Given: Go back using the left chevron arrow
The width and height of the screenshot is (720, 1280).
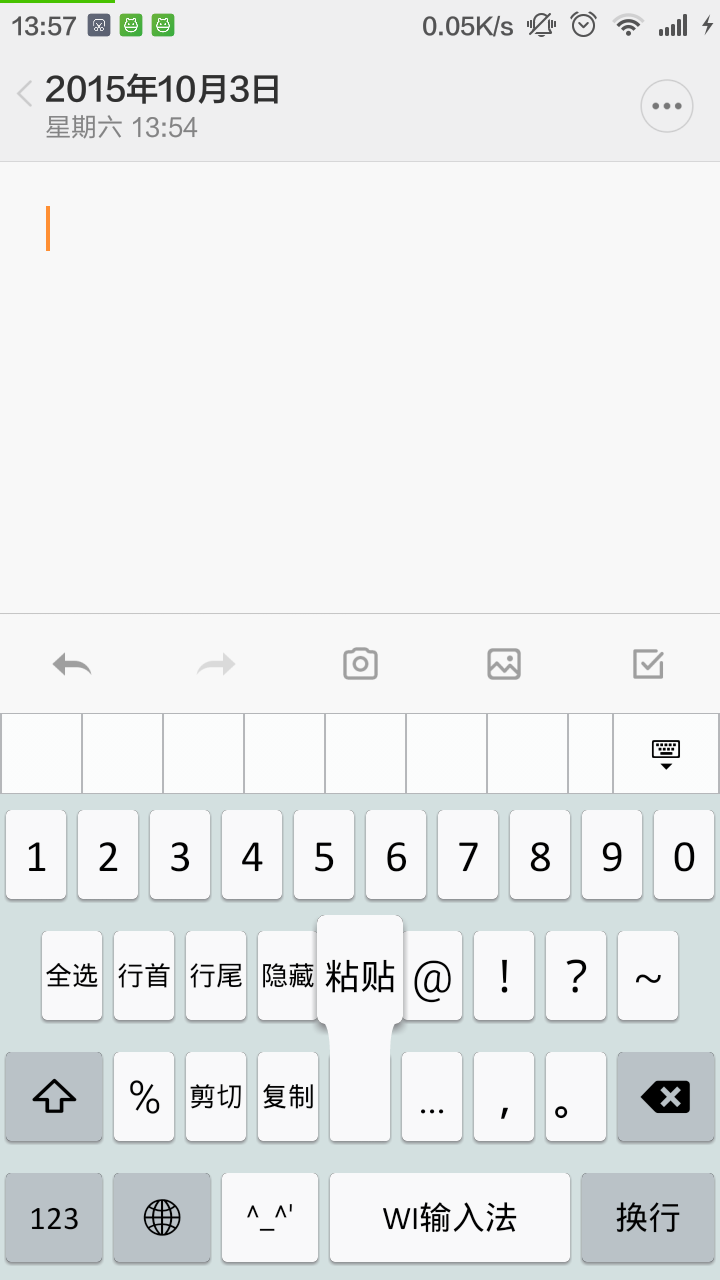Looking at the screenshot, I should pyautogui.click(x=22, y=92).
